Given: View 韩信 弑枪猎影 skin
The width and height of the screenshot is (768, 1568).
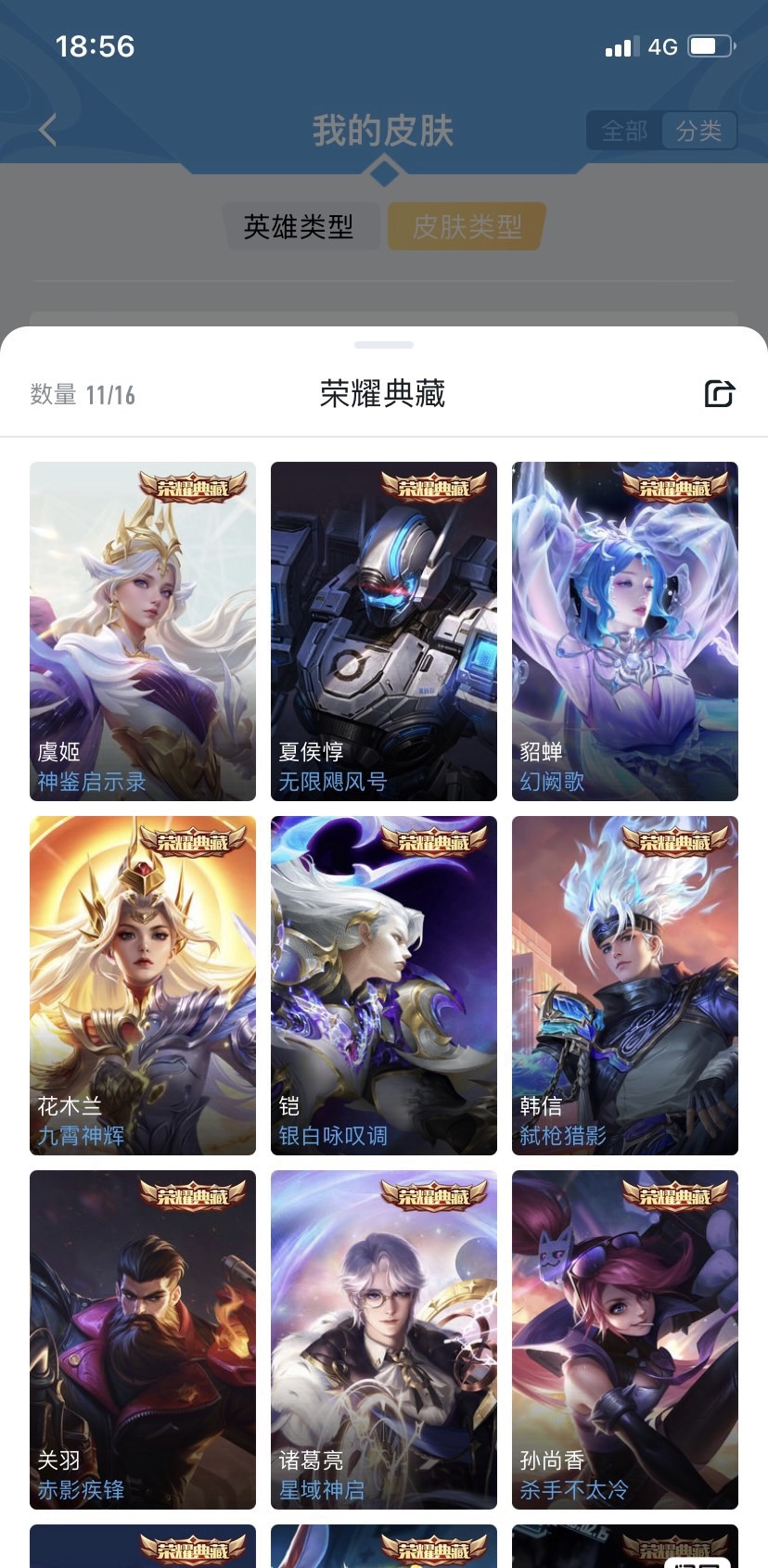Looking at the screenshot, I should coord(625,985).
